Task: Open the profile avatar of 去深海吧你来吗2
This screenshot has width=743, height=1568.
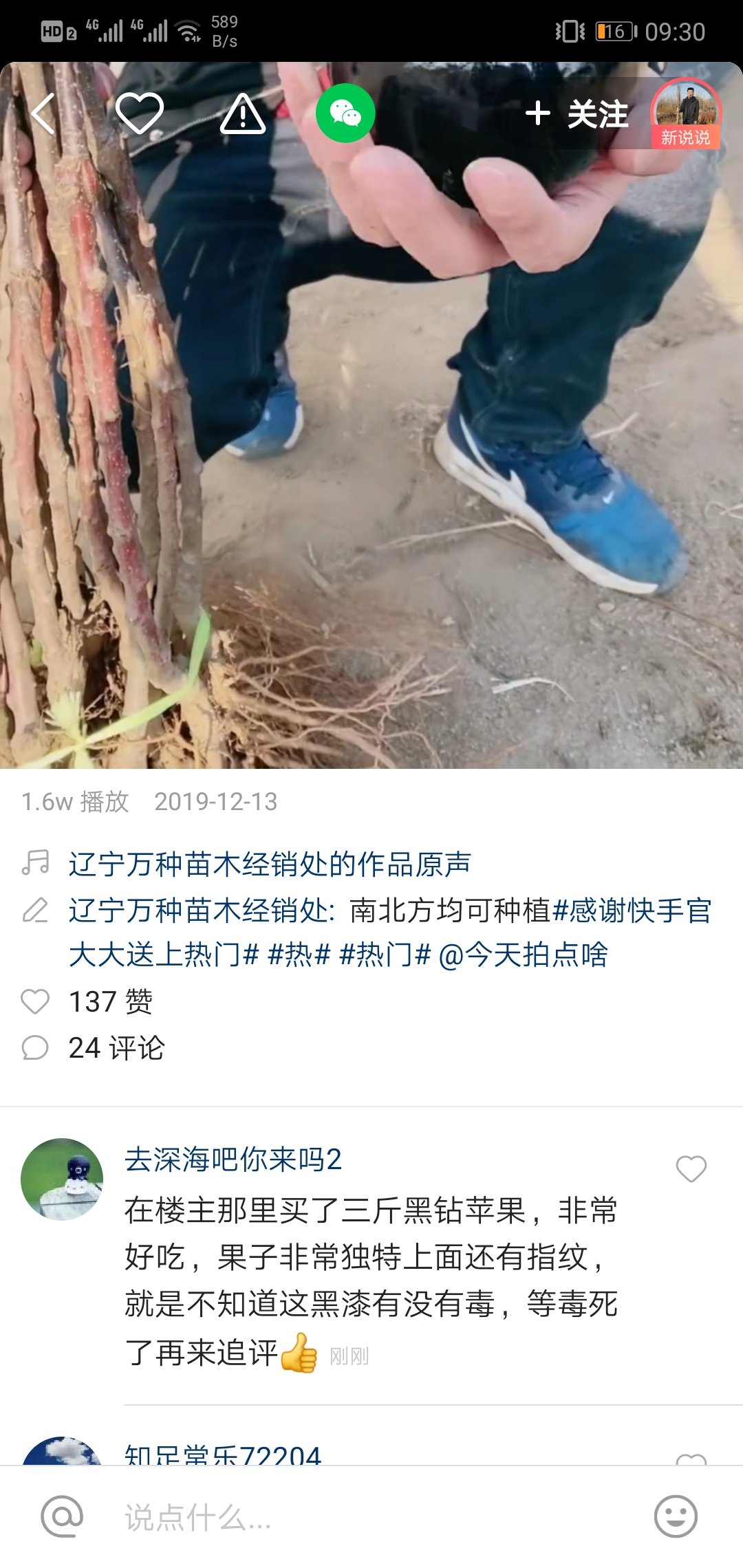Action: click(62, 1179)
